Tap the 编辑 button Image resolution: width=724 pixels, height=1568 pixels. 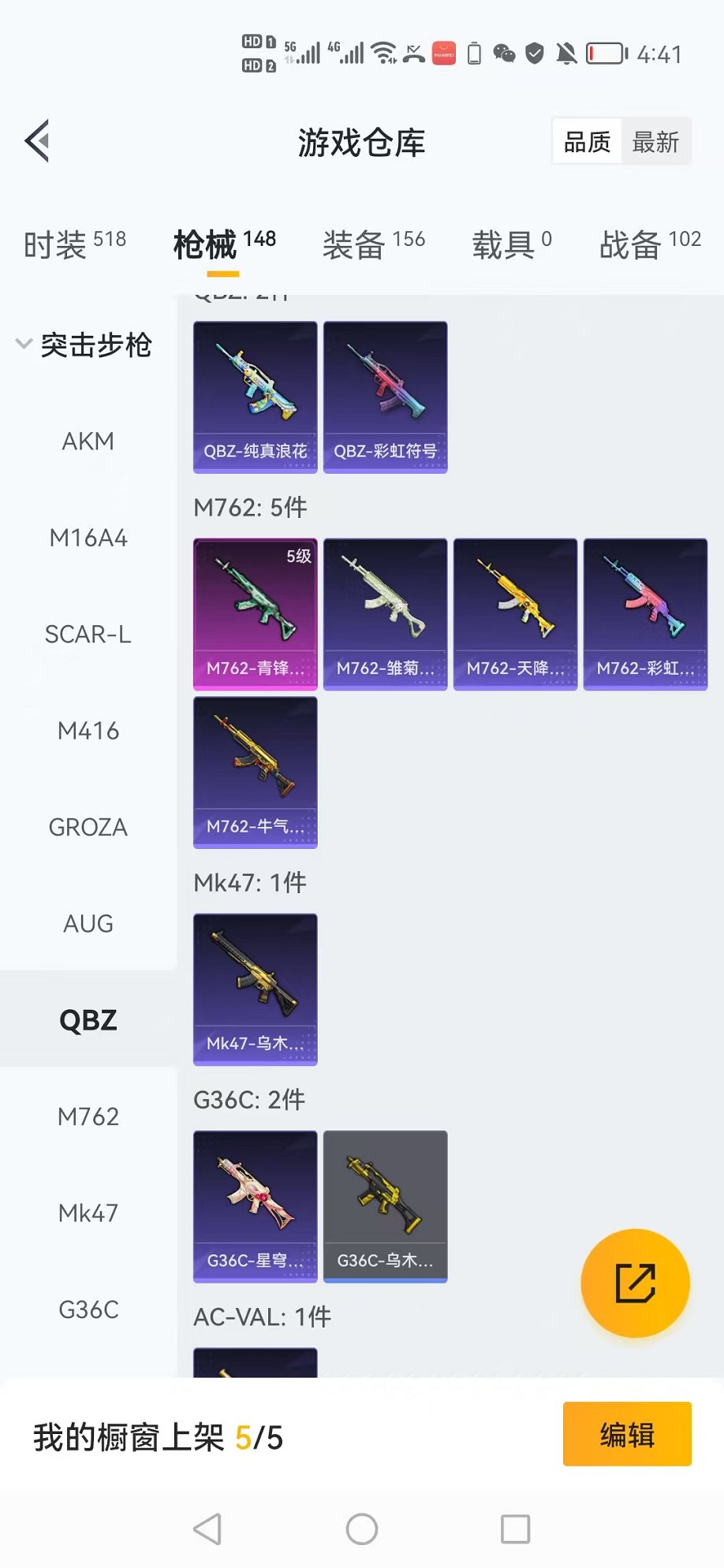click(x=627, y=1434)
